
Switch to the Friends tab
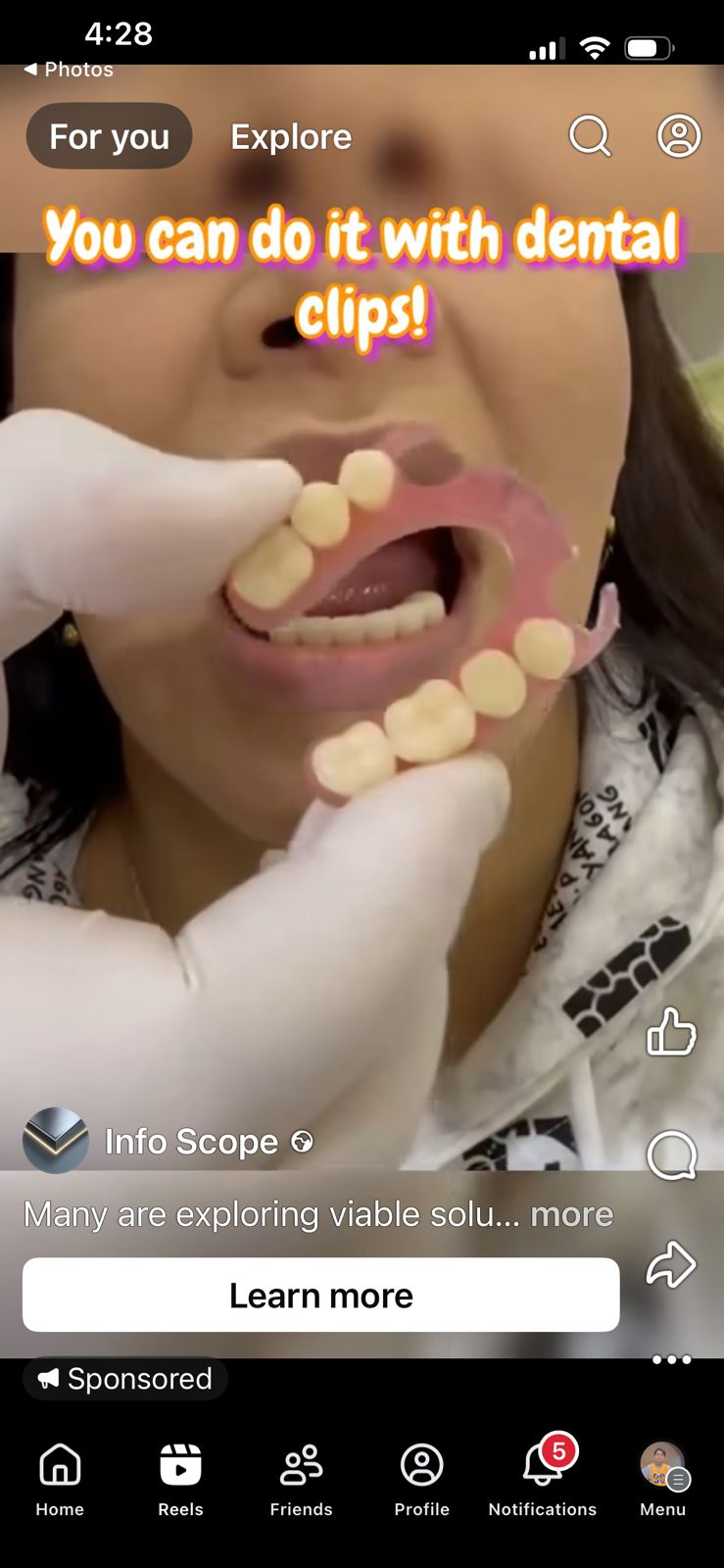point(301,1479)
